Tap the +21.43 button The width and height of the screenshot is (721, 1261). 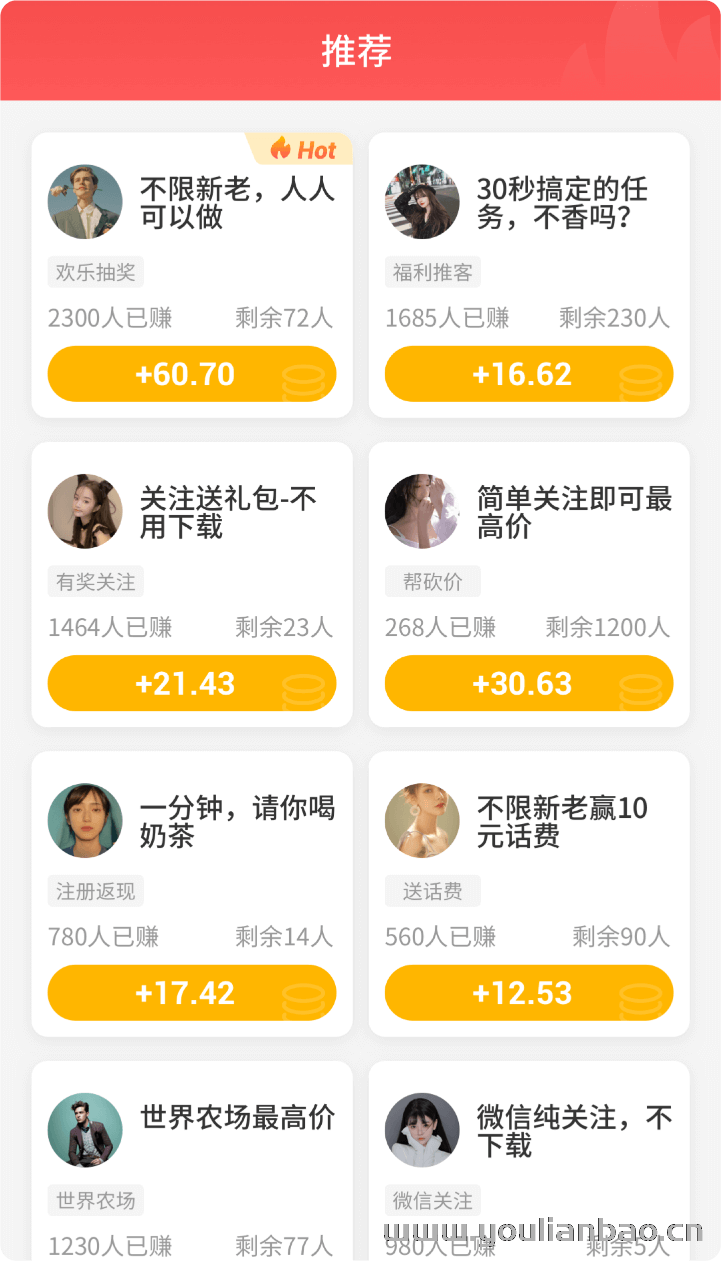coord(192,683)
